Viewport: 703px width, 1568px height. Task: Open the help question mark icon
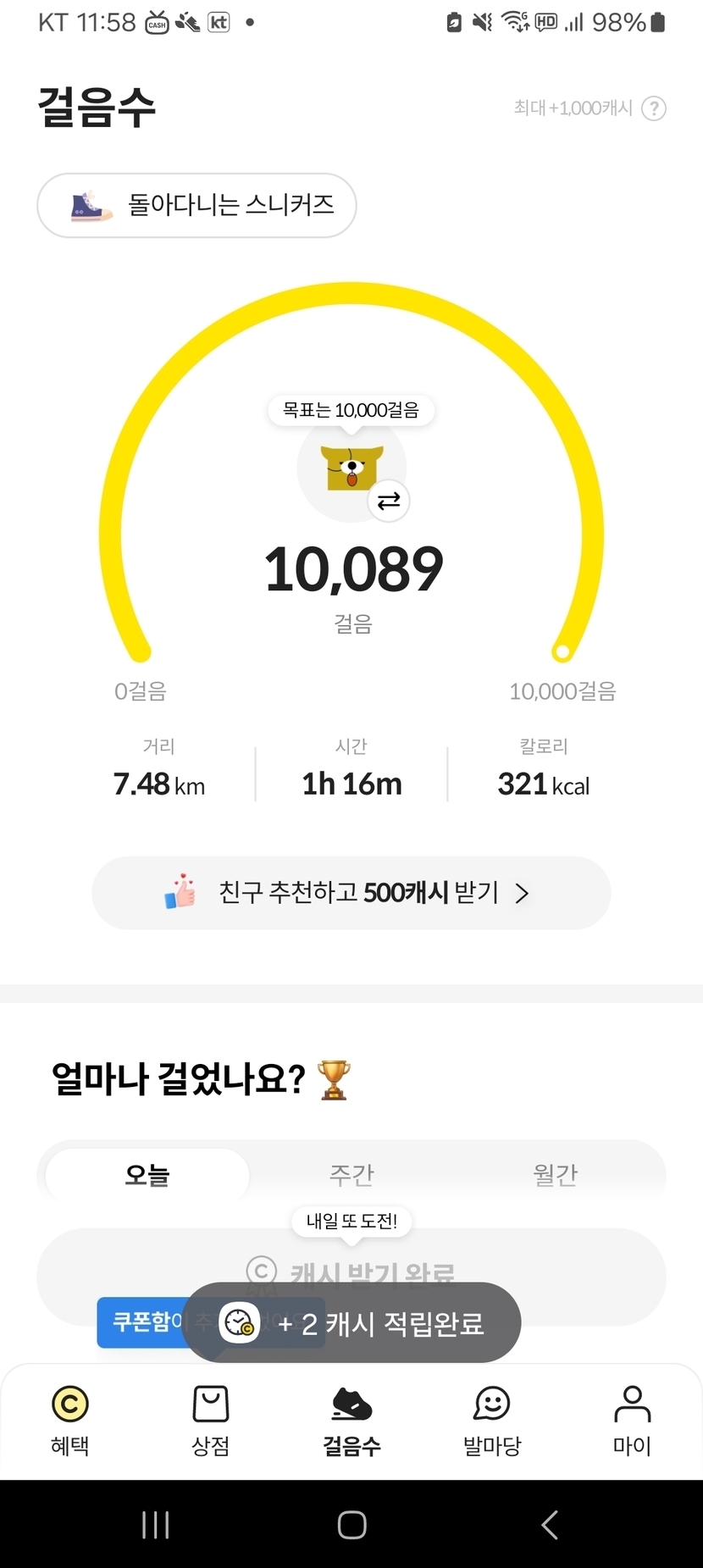point(653,108)
